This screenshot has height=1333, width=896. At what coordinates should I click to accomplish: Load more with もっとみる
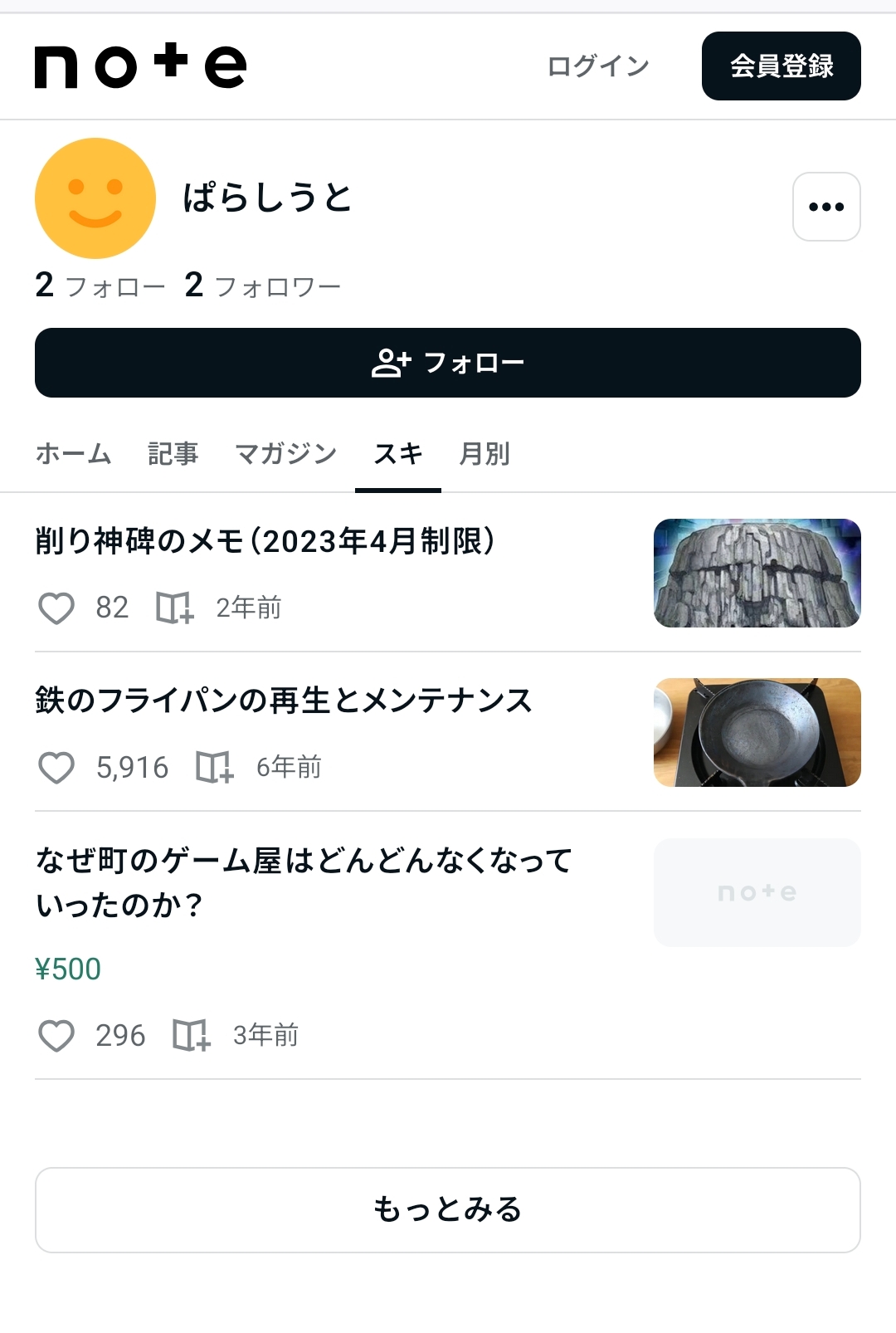[448, 1209]
